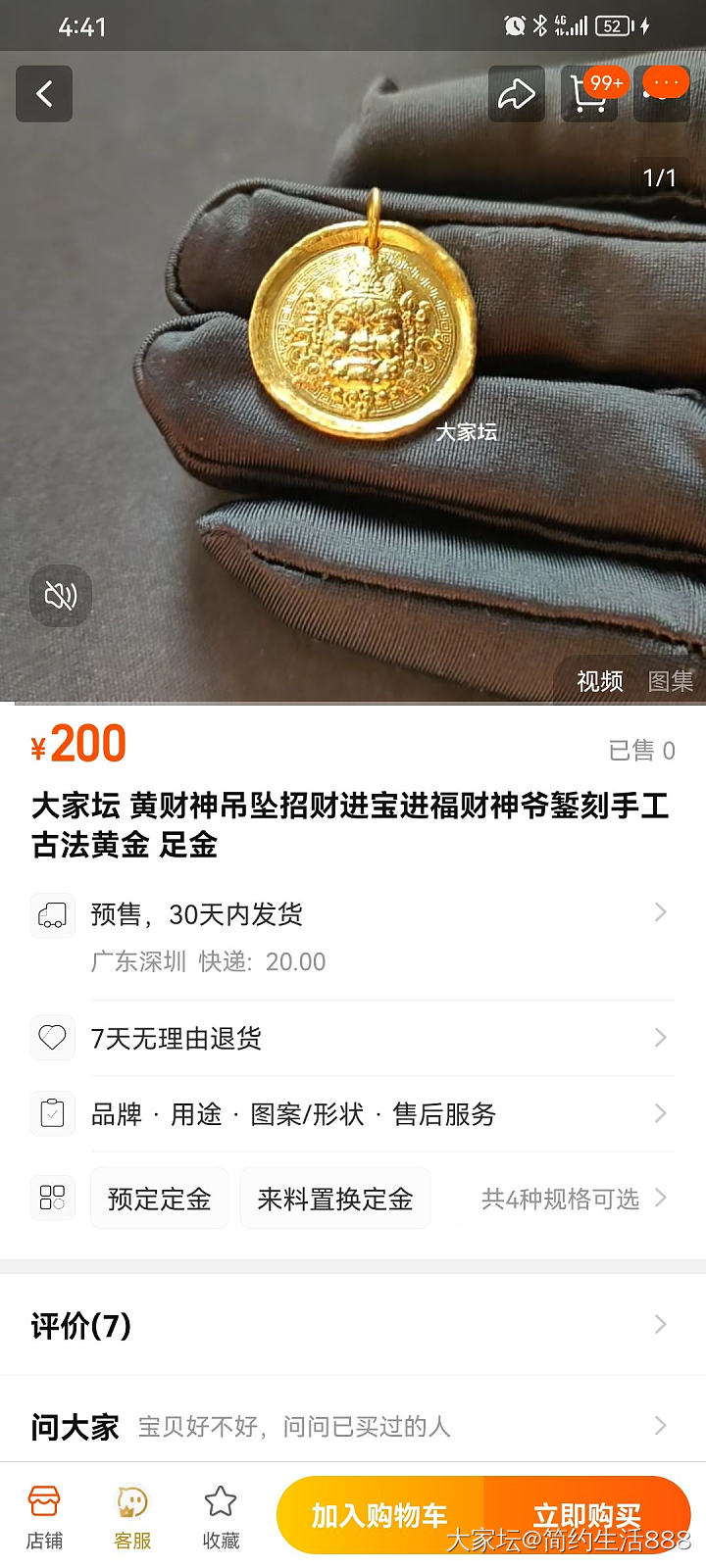Open product parameters 品牌 · 用途 row
706x1568 pixels.
pos(353,1114)
